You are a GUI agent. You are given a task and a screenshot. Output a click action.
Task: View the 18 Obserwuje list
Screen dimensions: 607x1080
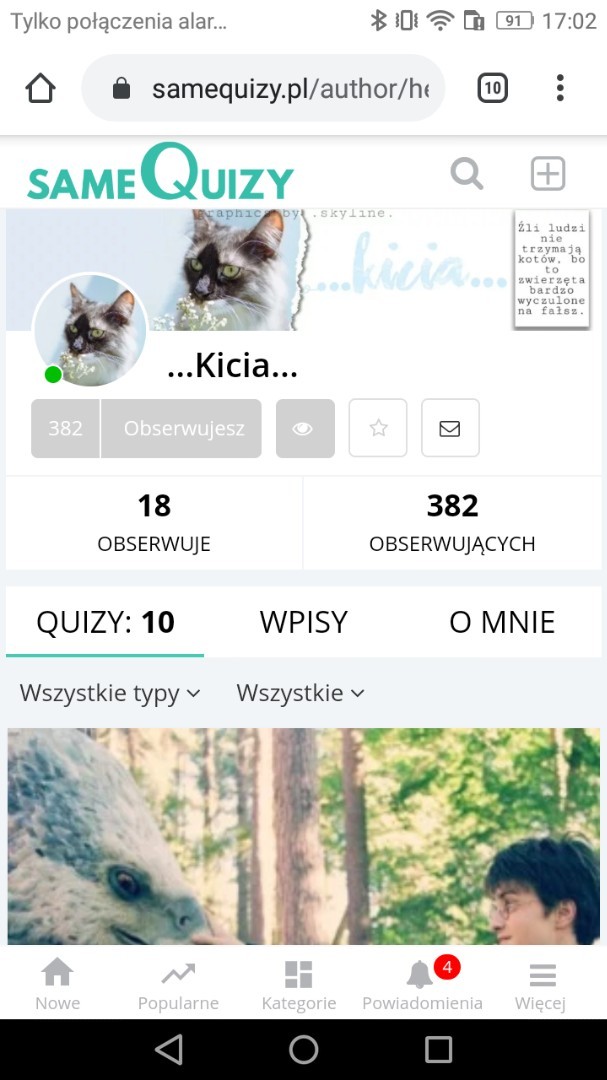coord(154,522)
